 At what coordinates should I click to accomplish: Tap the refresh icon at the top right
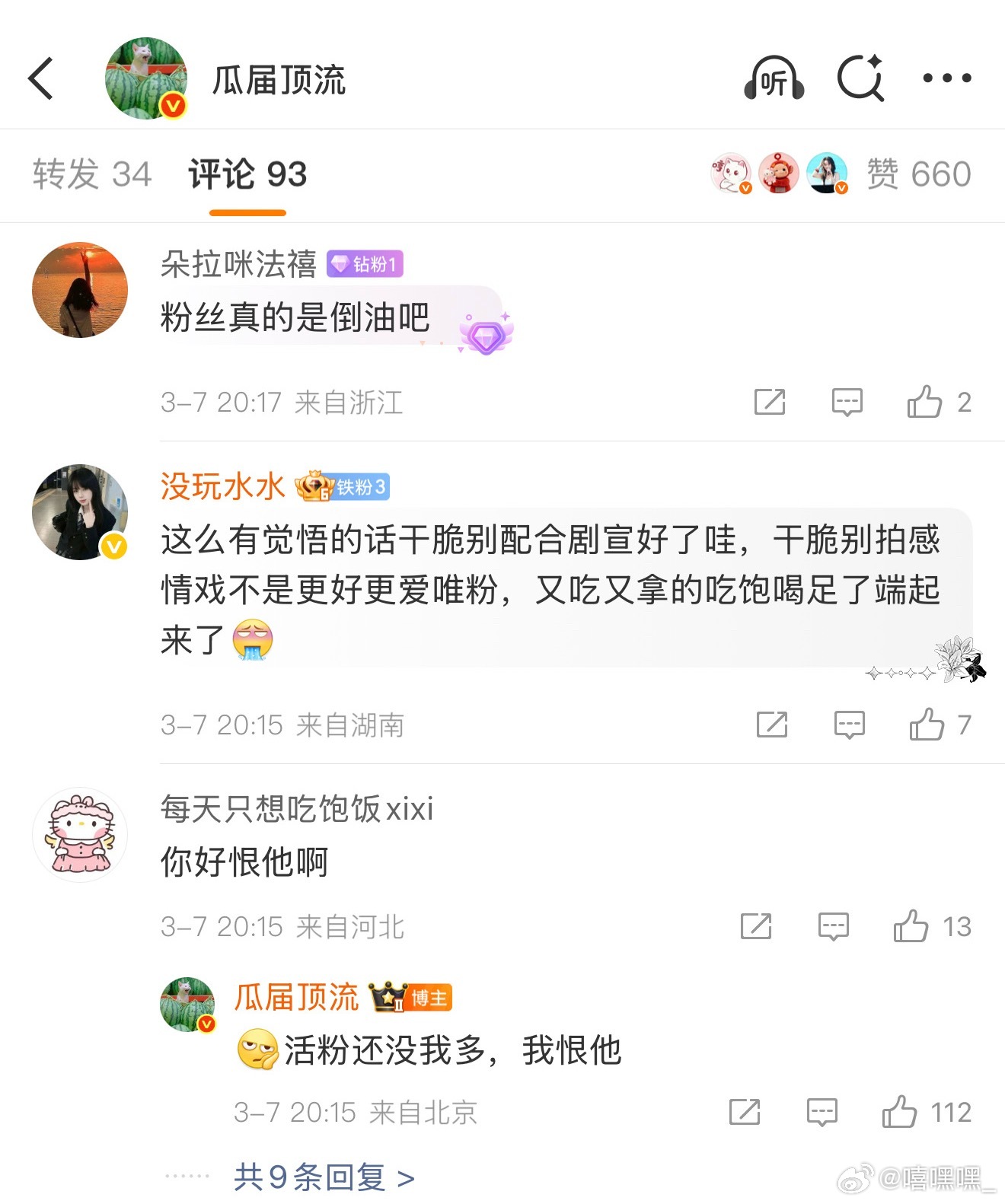pyautogui.click(x=859, y=79)
